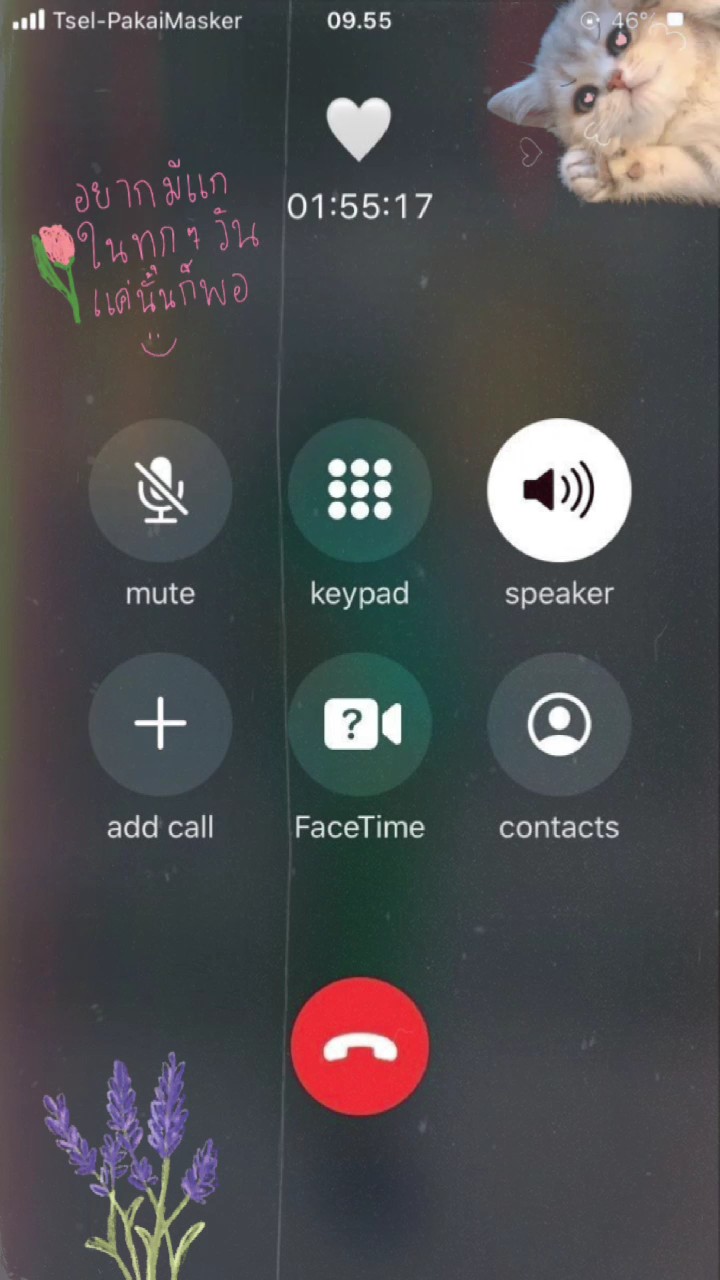Open the call keypad
Image resolution: width=720 pixels, height=1280 pixels.
tap(360, 490)
